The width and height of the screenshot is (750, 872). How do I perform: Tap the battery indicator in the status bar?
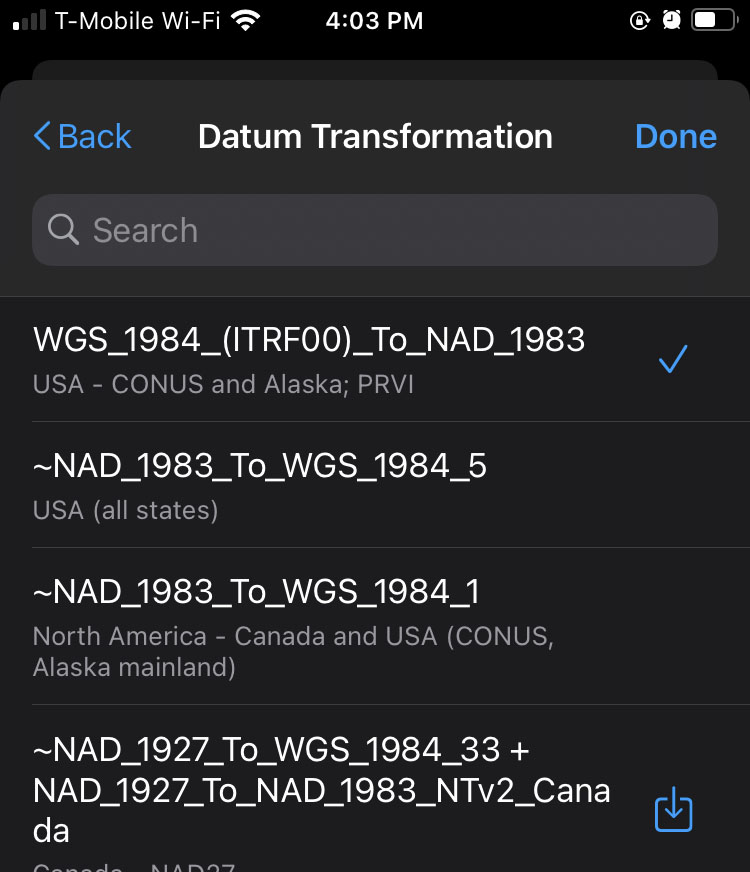pos(714,18)
